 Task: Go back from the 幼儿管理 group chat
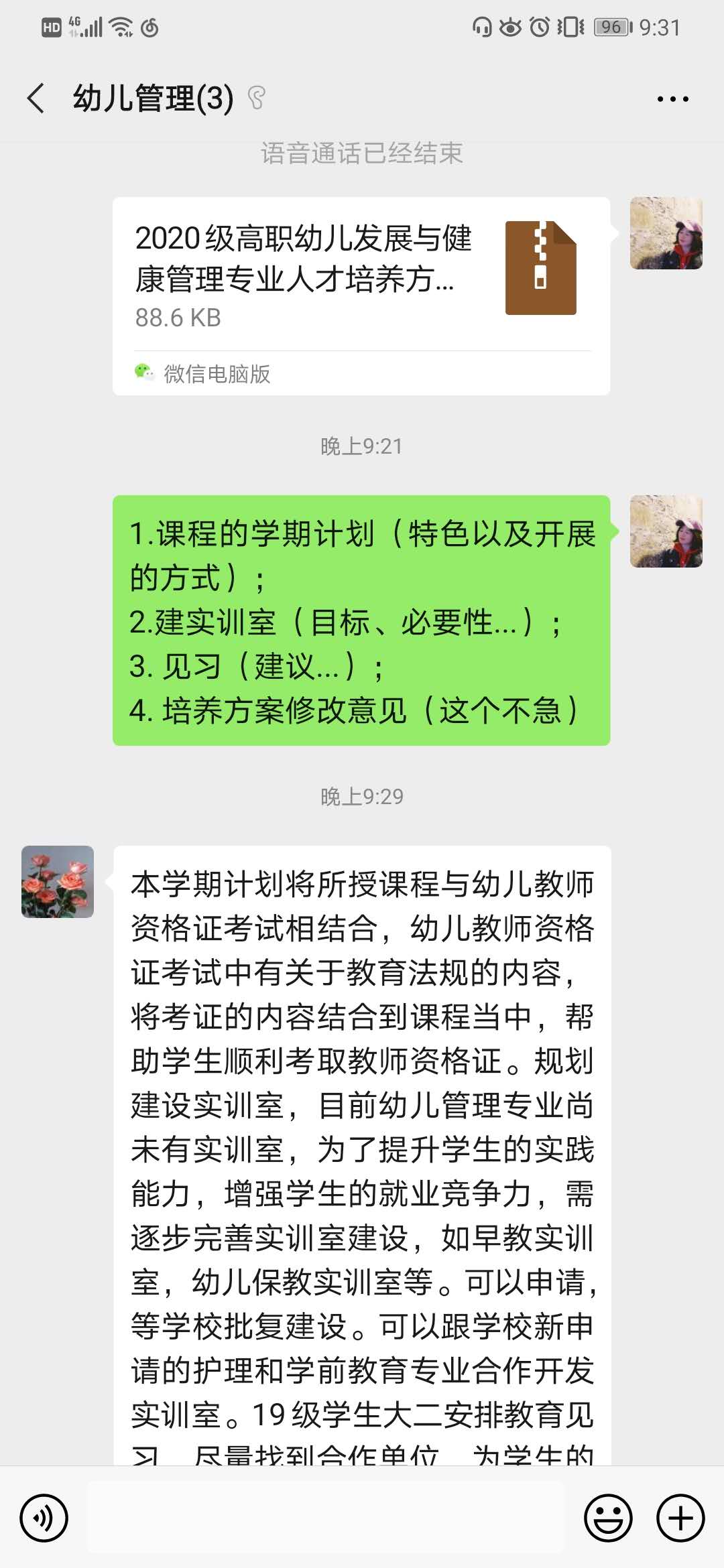(36, 99)
